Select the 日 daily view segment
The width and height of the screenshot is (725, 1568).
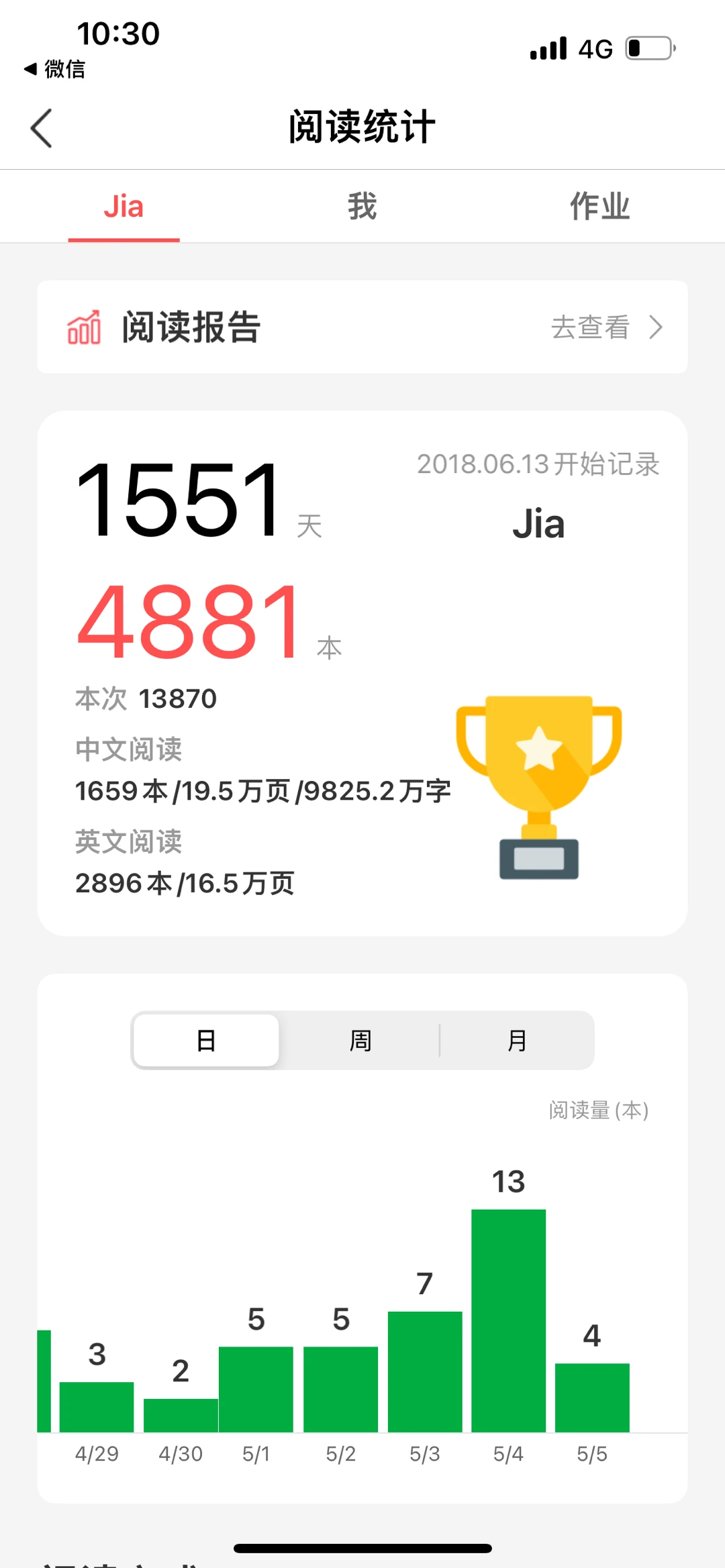pyautogui.click(x=206, y=1041)
